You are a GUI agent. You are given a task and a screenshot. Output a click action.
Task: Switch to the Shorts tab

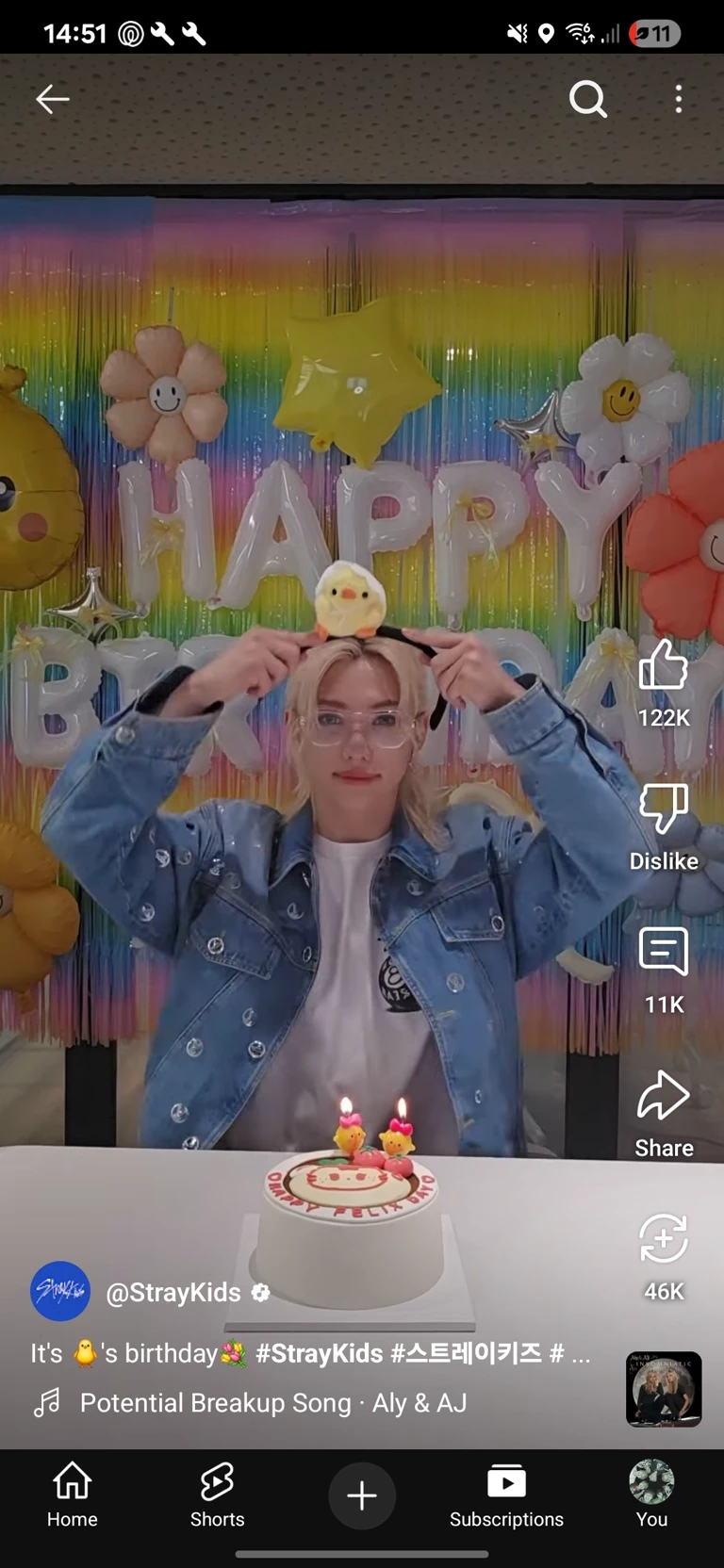click(217, 1495)
